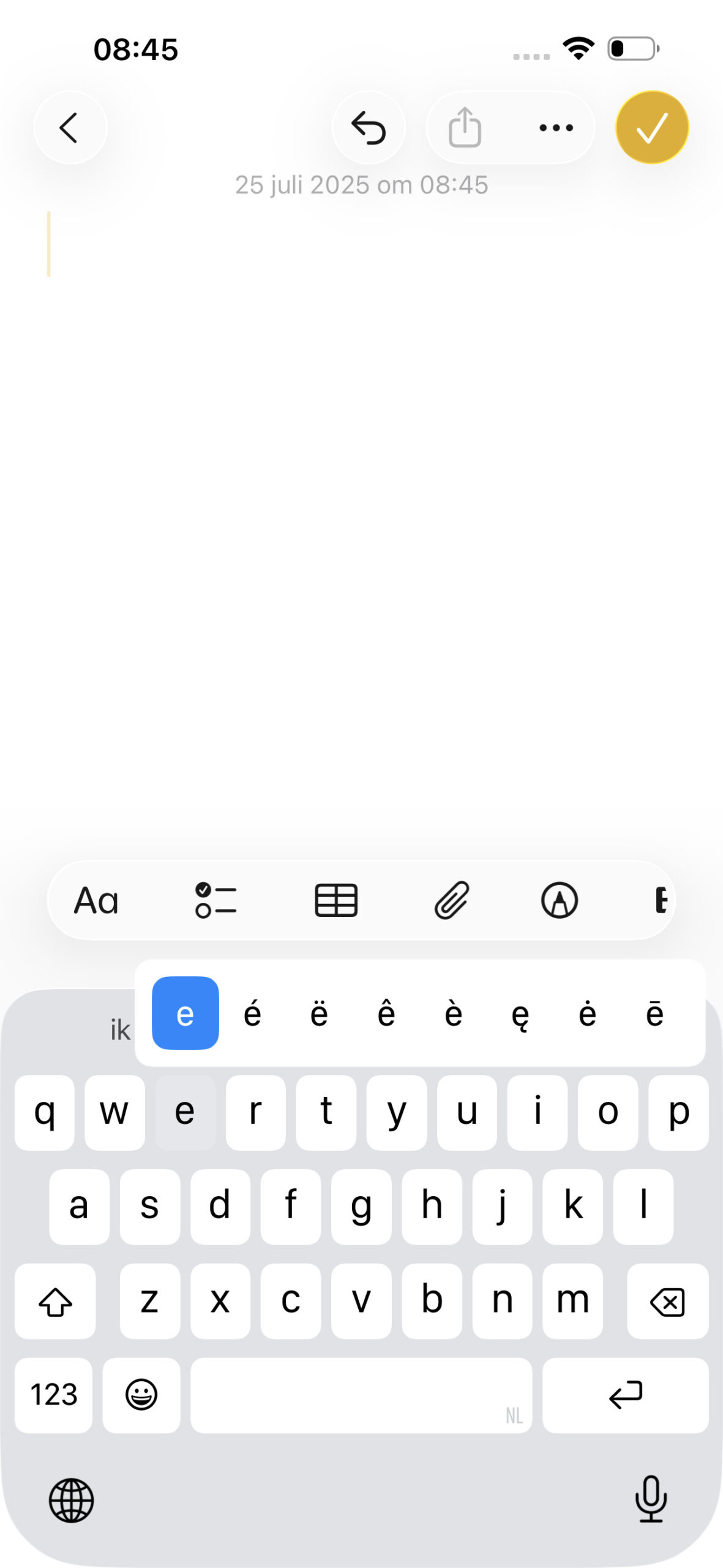Image resolution: width=723 pixels, height=1568 pixels.
Task: Tap the word suggestion 'ik'
Action: [x=120, y=1030]
